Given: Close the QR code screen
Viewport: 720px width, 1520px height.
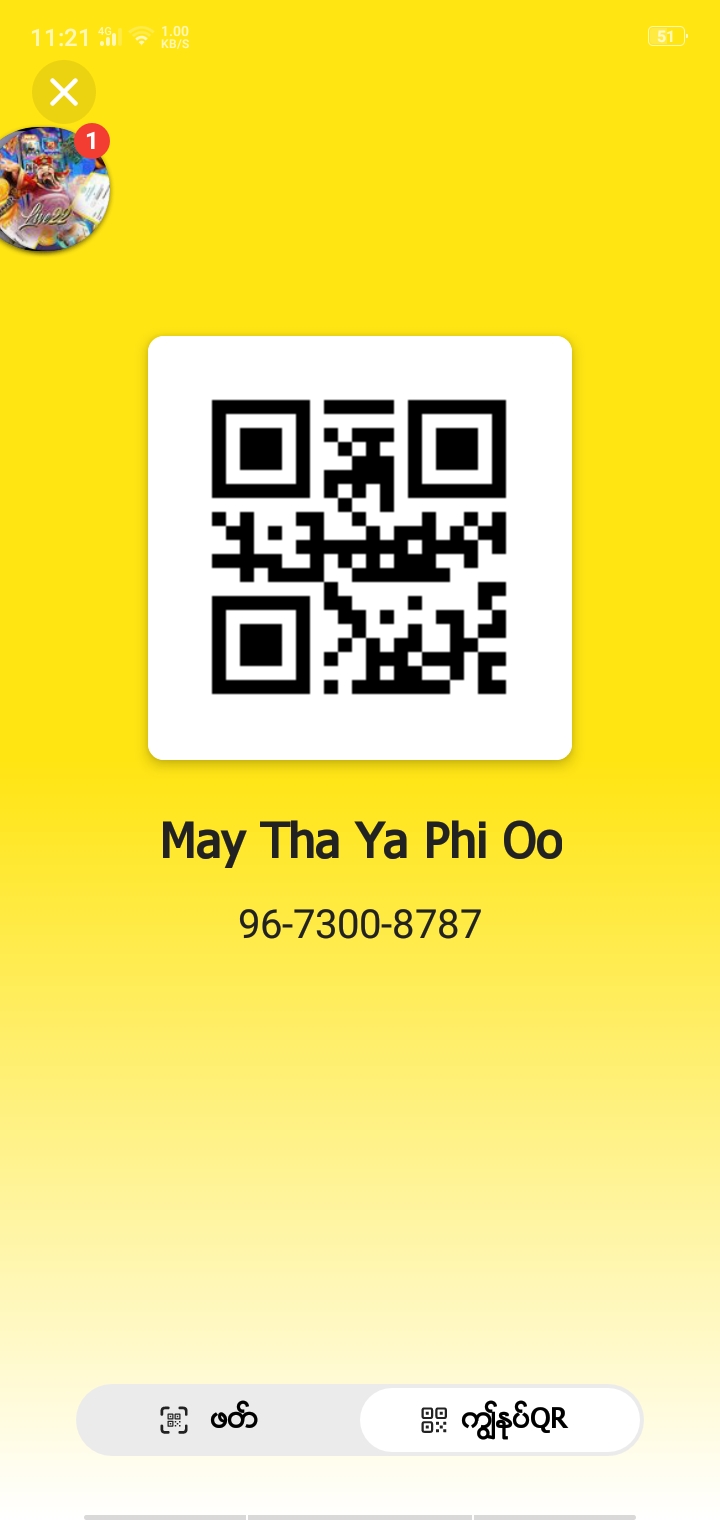Looking at the screenshot, I should point(64,93).
